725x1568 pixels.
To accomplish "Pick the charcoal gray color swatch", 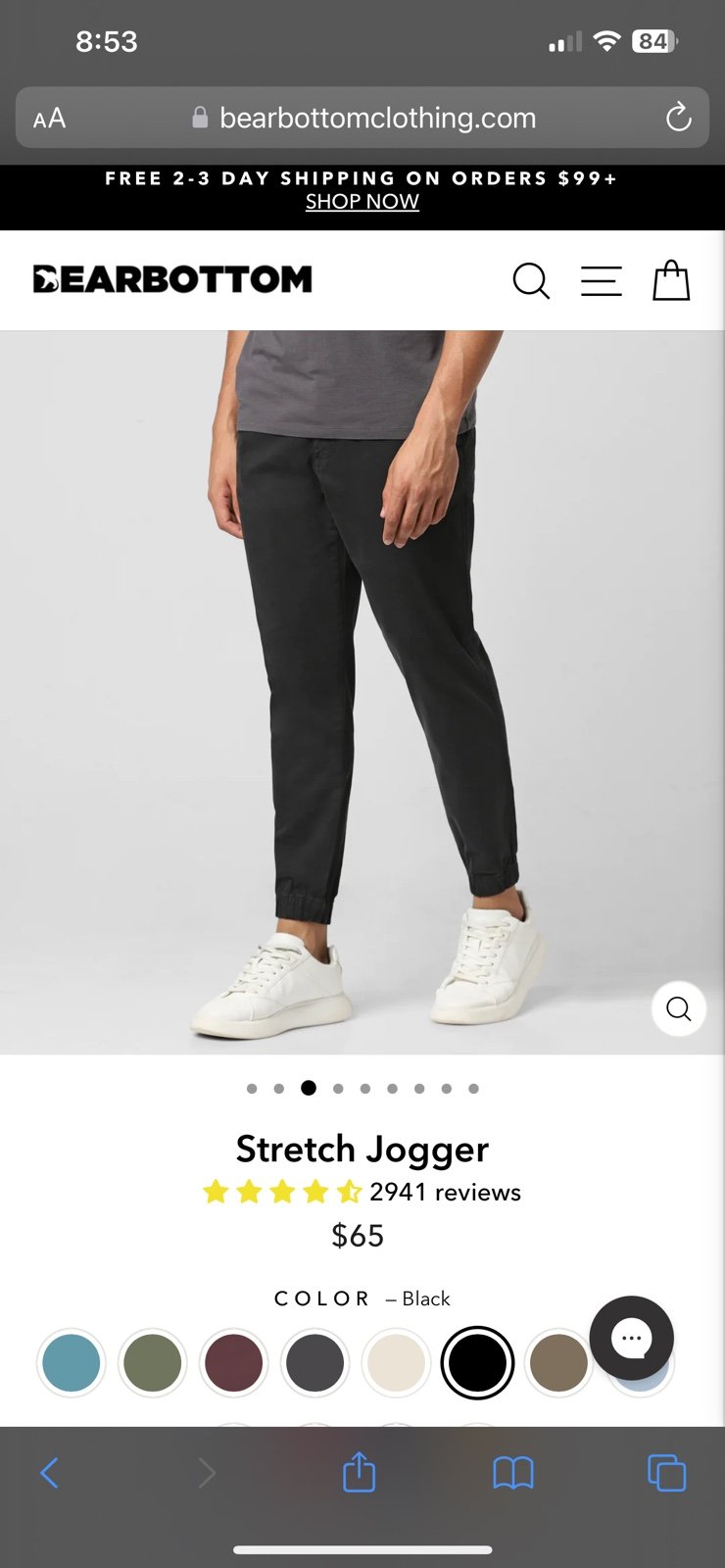I will click(315, 1362).
